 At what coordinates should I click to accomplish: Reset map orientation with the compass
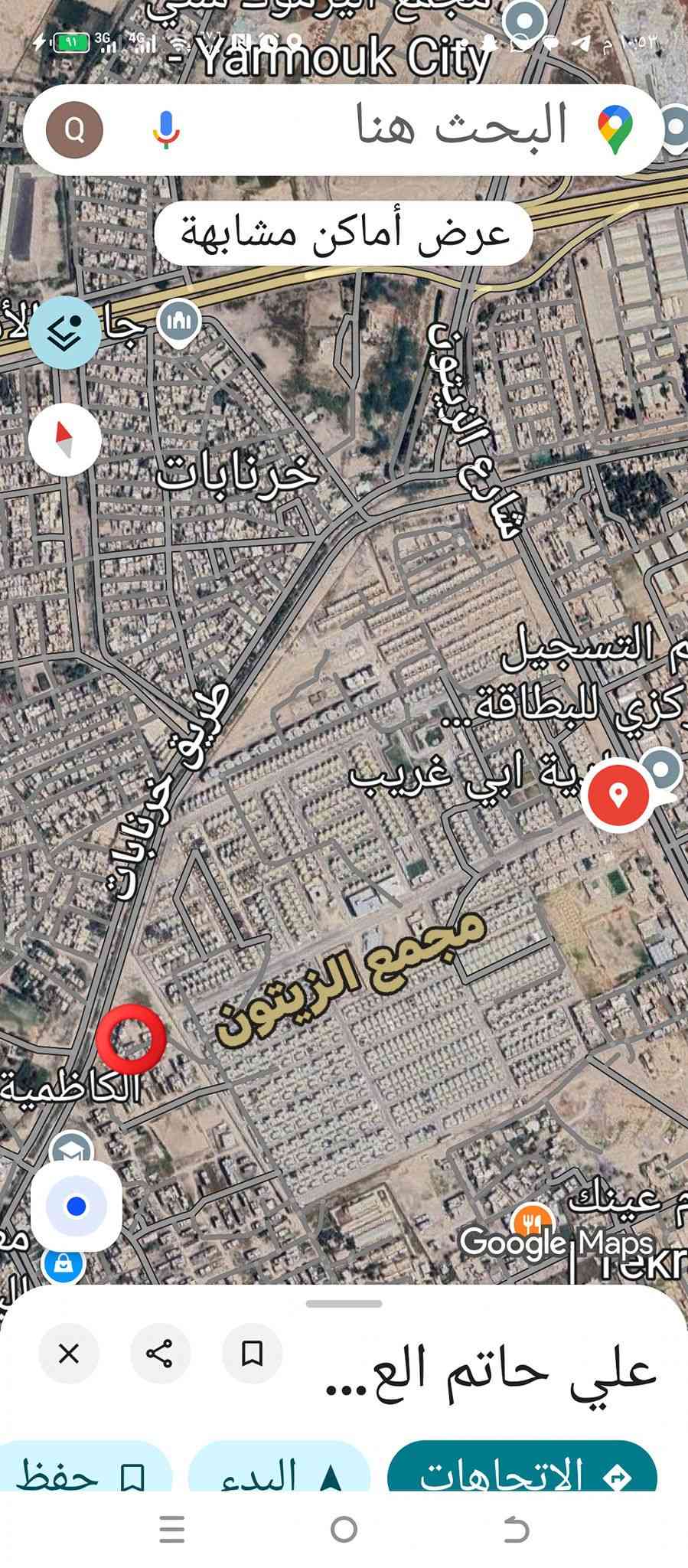click(x=65, y=439)
